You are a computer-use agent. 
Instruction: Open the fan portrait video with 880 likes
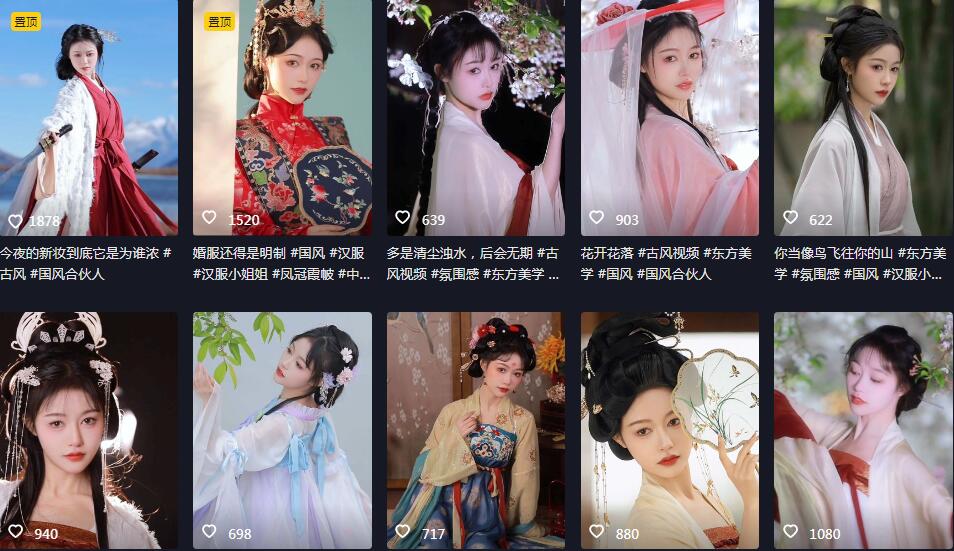669,430
